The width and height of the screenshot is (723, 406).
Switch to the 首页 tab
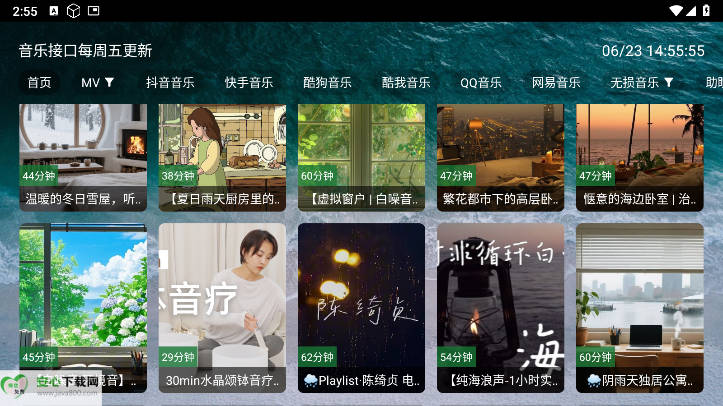click(39, 83)
